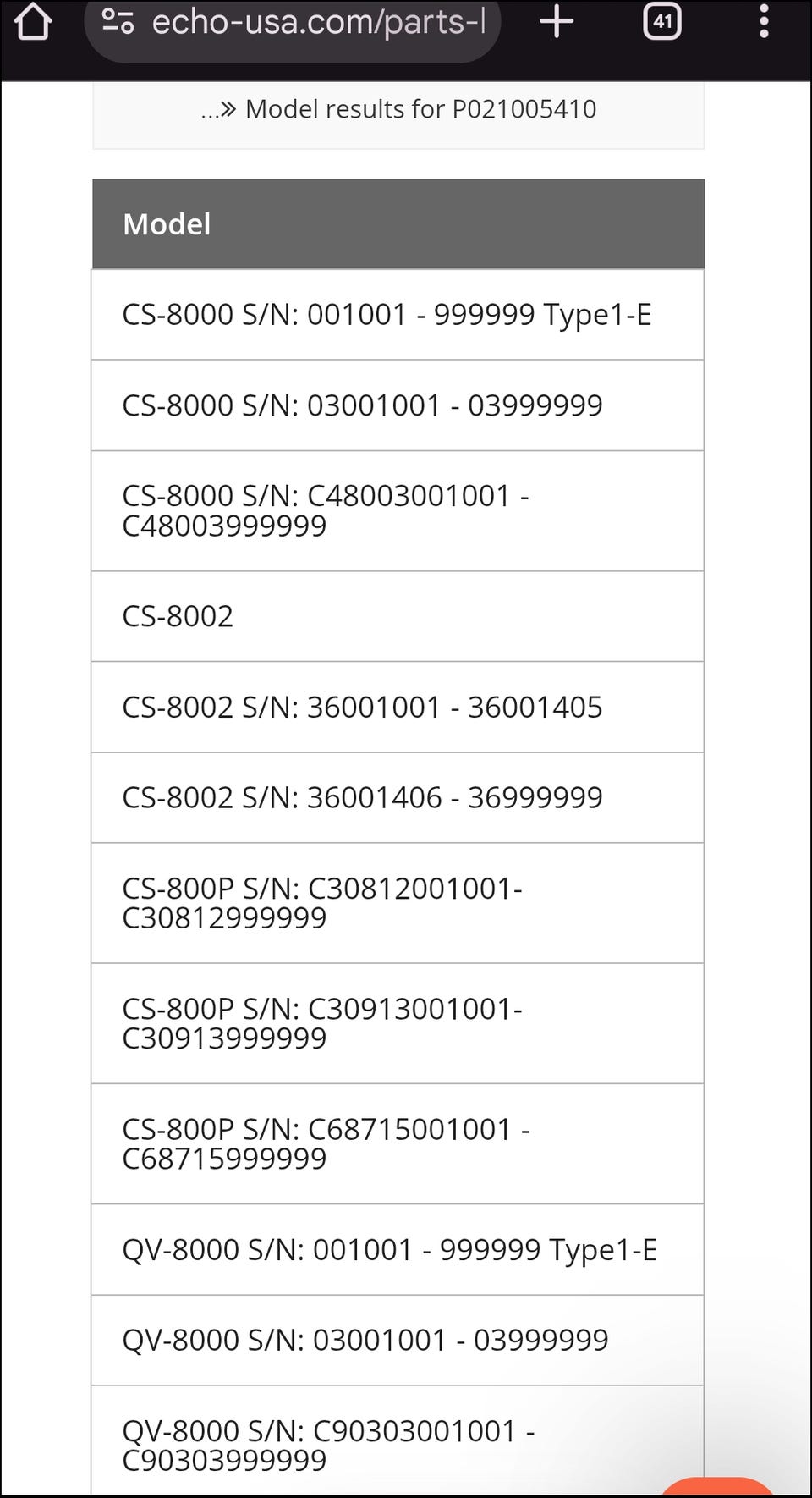Open the browser overflow menu
The image size is (812, 1498).
[764, 22]
